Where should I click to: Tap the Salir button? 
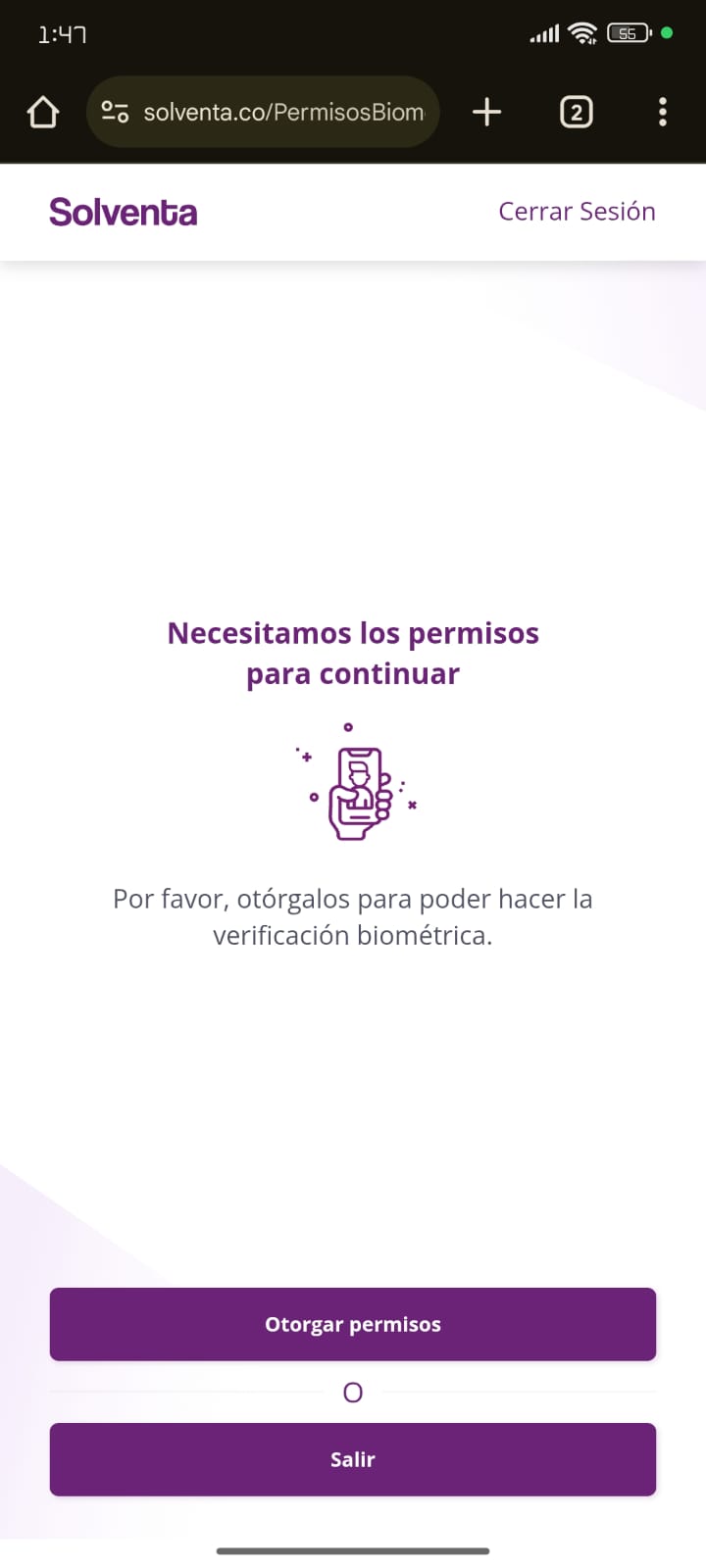[x=353, y=1459]
